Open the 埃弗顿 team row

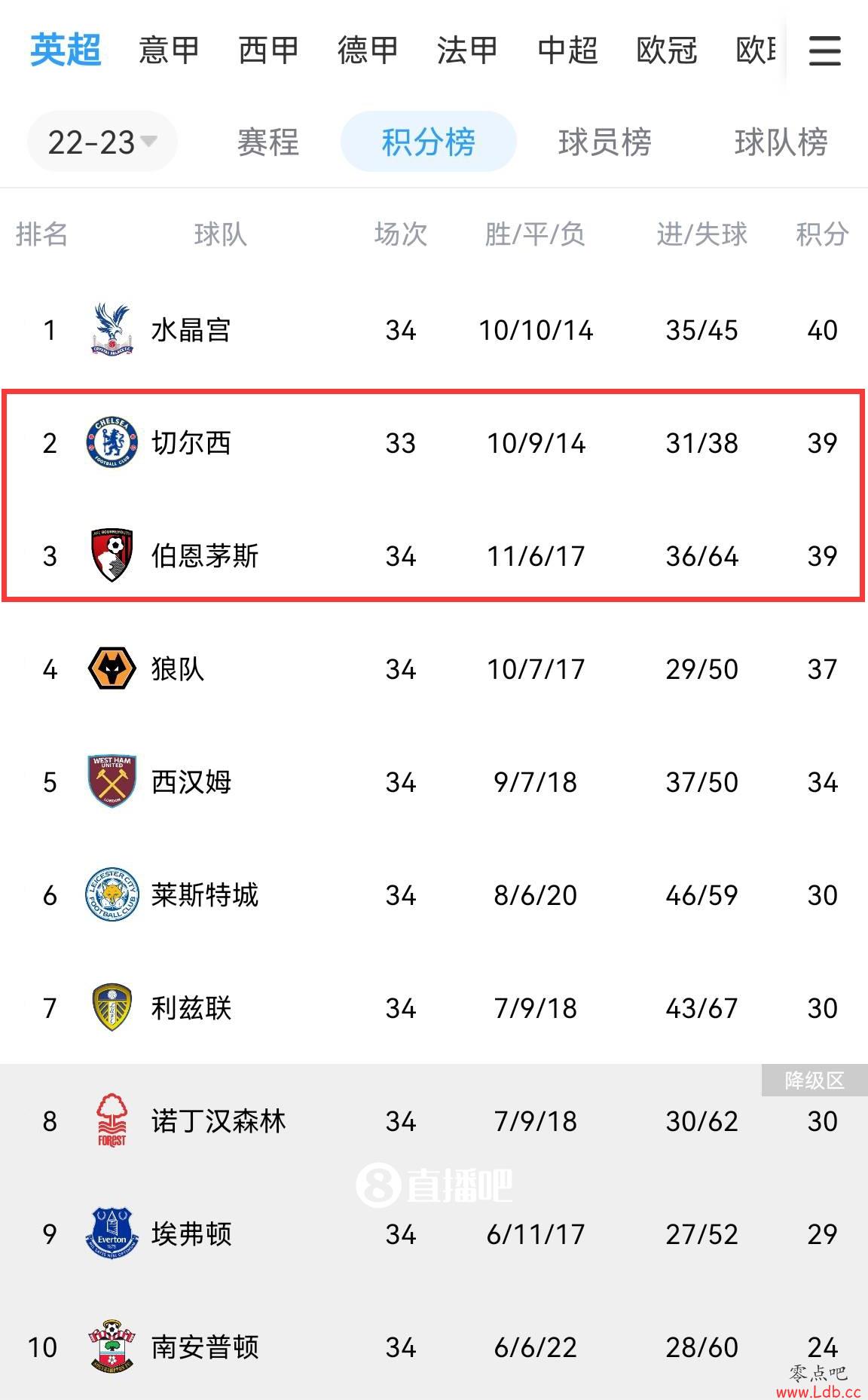coord(434,1234)
